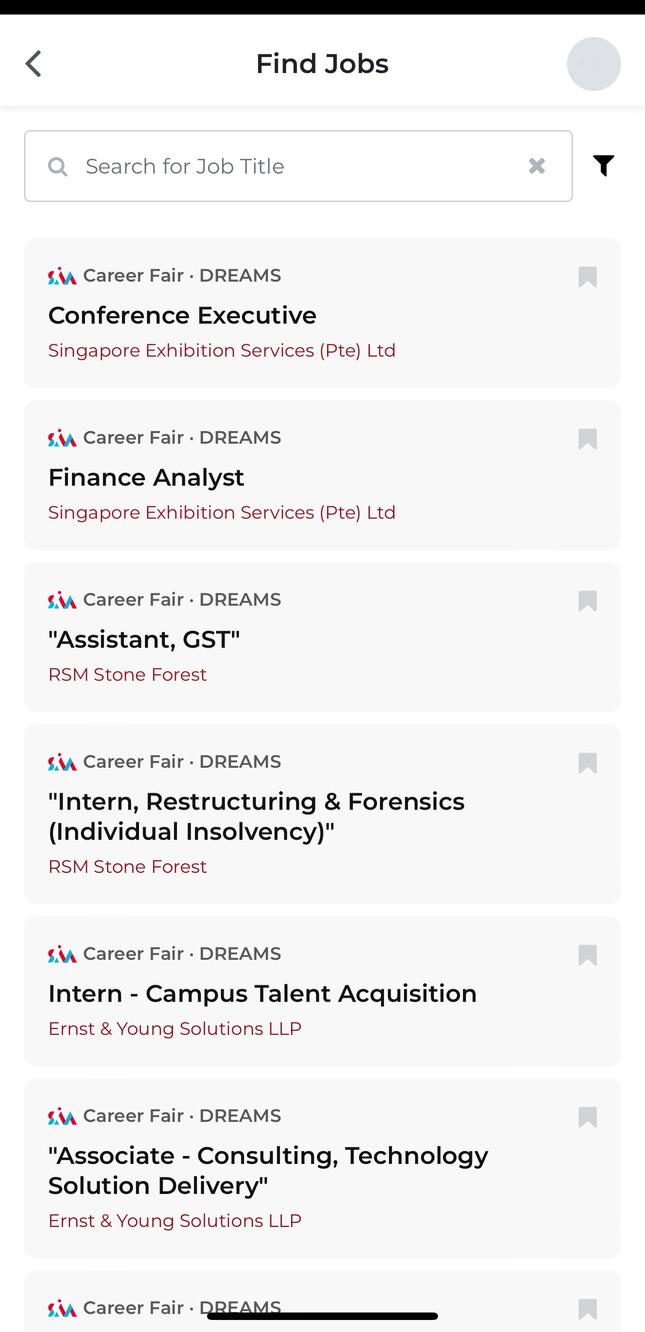The height and width of the screenshot is (1332, 645).
Task: View the Finance Analyst job details
Action: 146,477
